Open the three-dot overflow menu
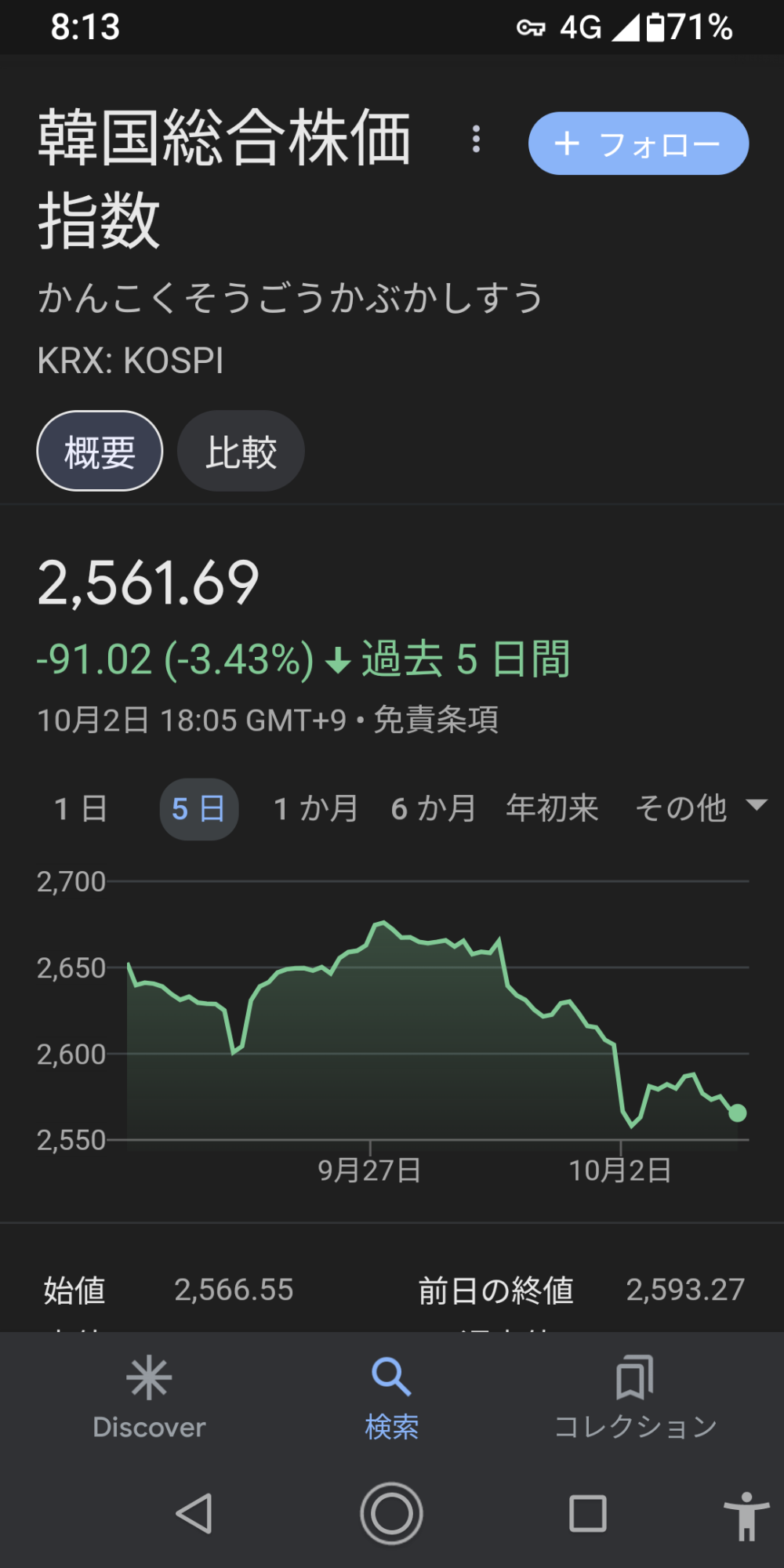784x1568 pixels. 476,140
